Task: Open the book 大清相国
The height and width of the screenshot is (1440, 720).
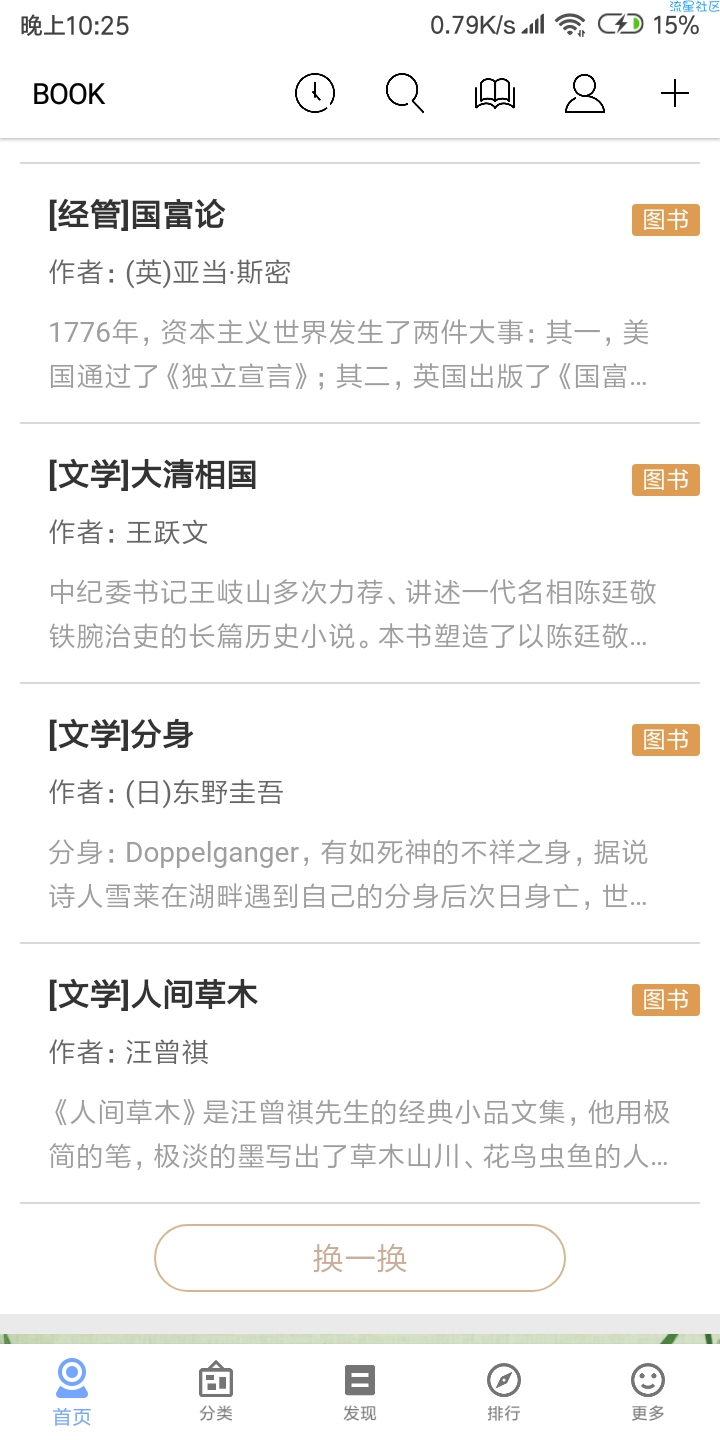Action: (360, 553)
